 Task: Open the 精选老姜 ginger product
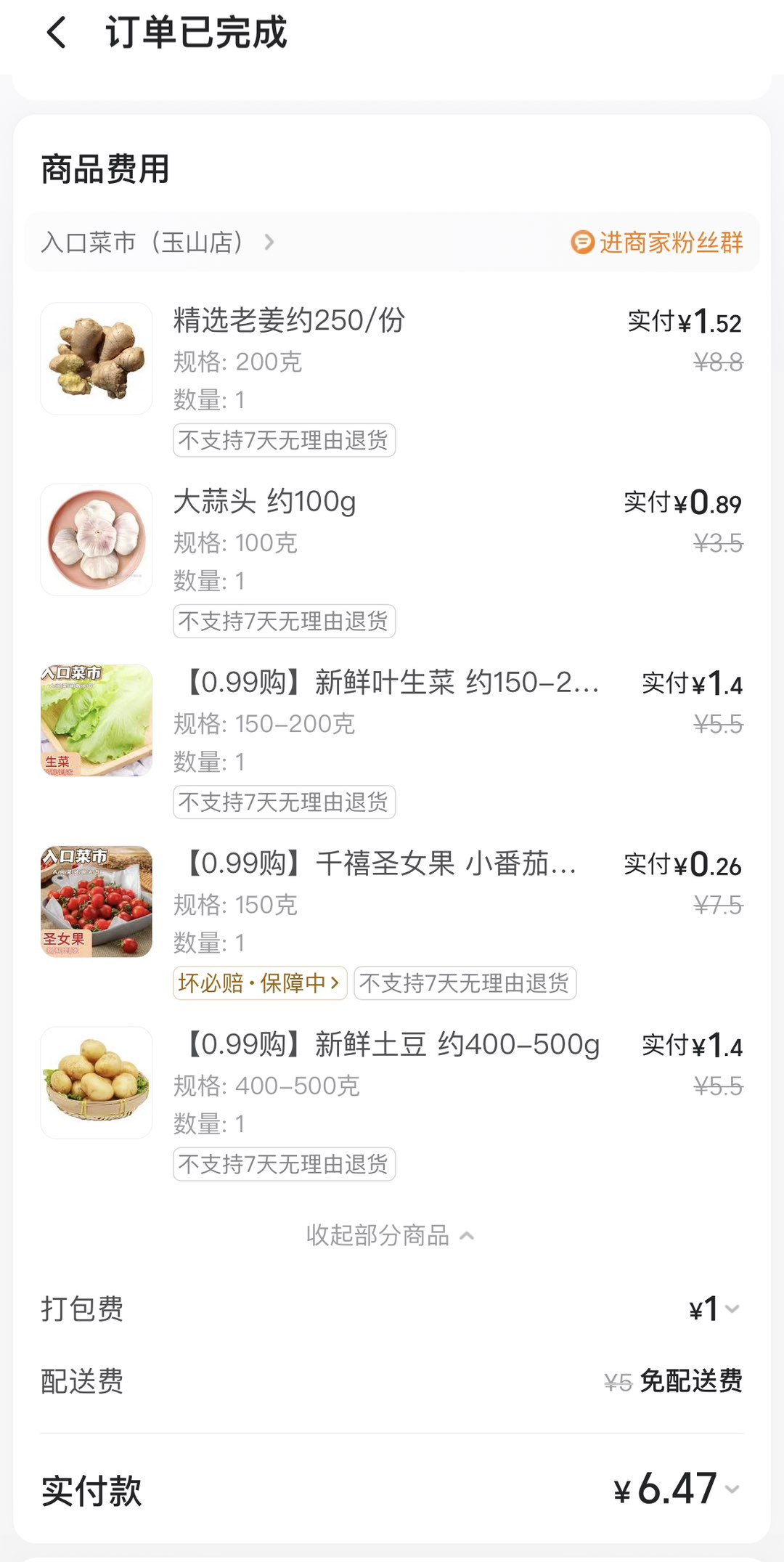[x=289, y=320]
